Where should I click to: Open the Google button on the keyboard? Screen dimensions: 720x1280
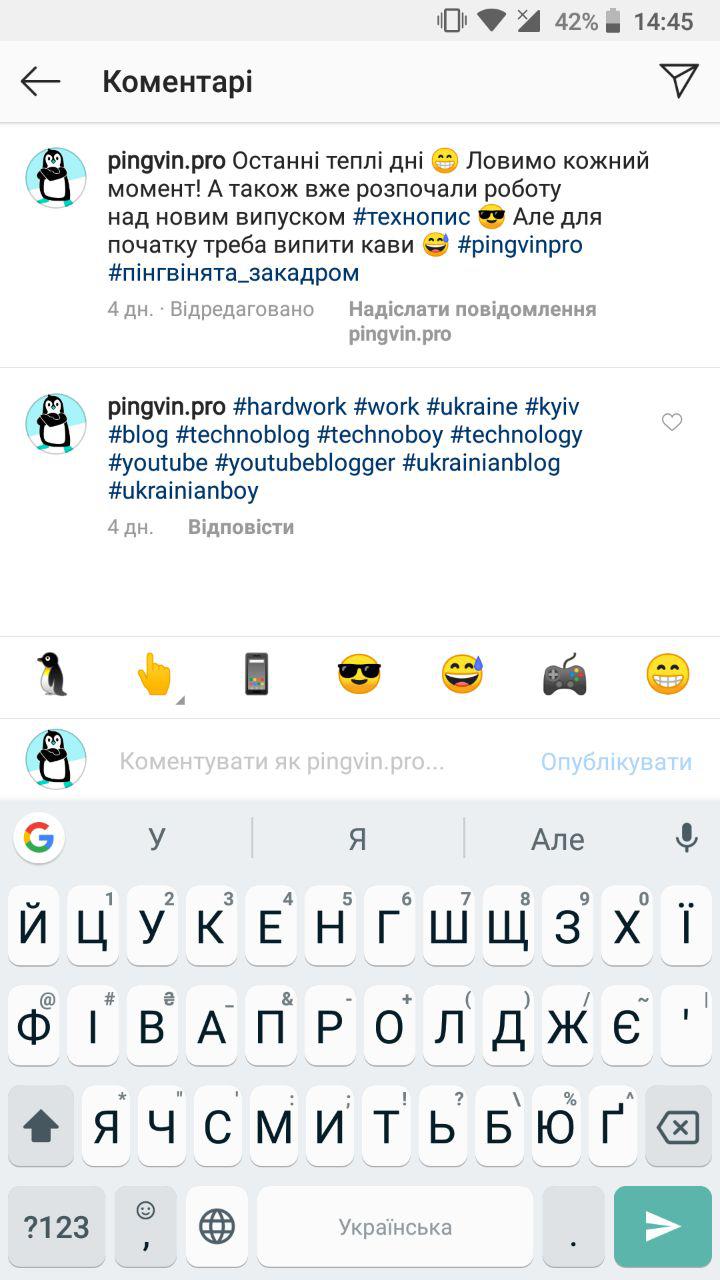tap(39, 838)
